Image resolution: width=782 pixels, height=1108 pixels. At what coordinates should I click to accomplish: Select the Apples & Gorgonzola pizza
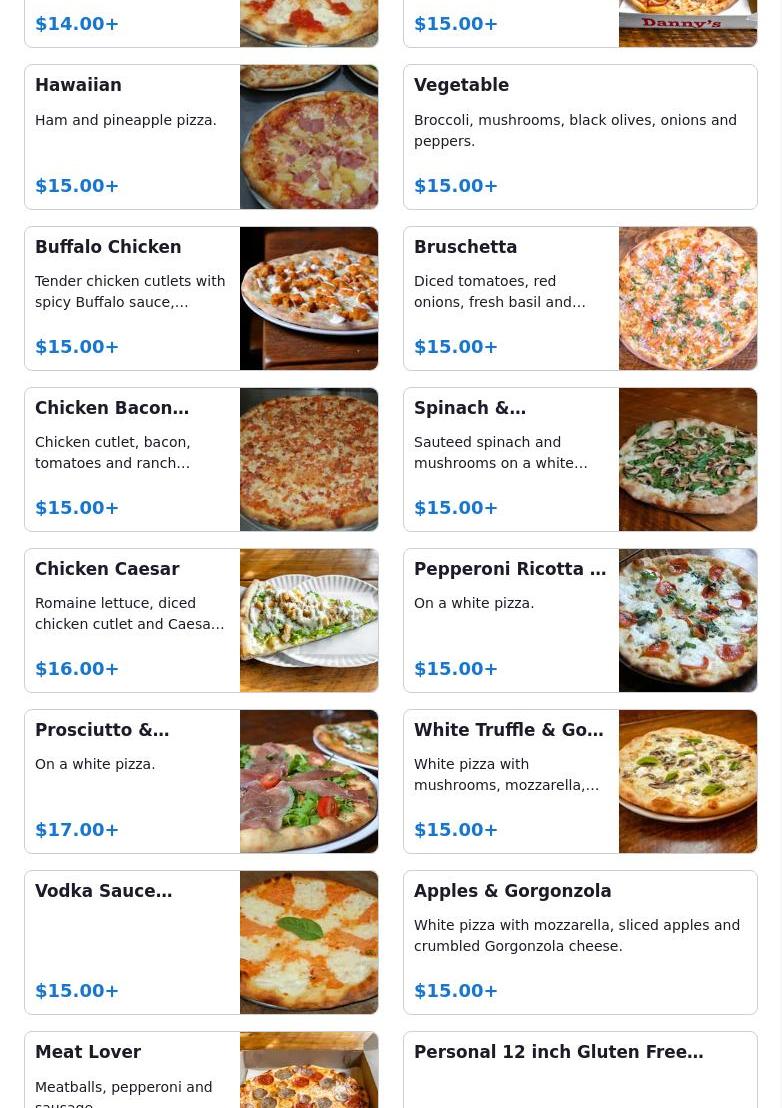point(580,942)
